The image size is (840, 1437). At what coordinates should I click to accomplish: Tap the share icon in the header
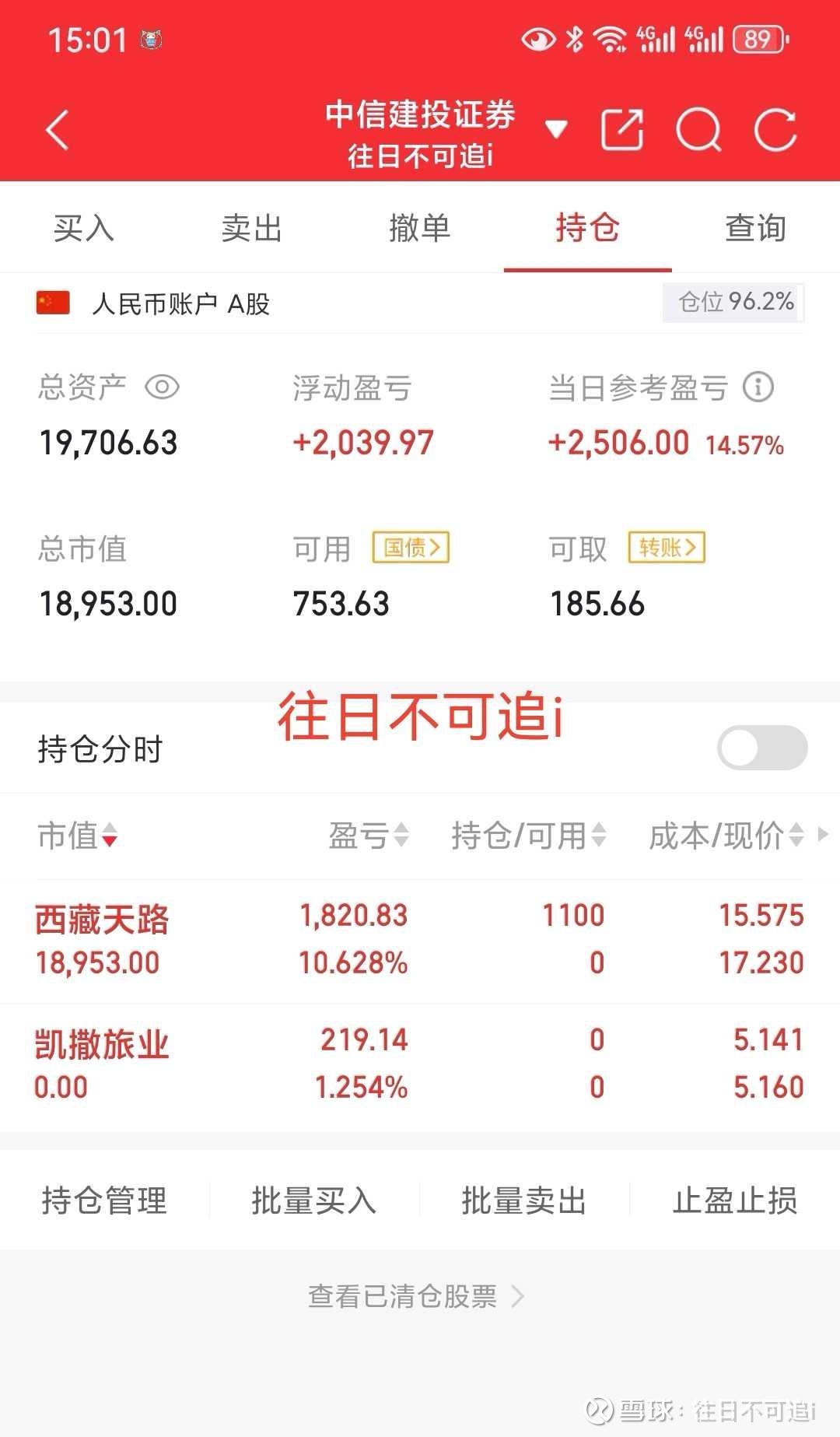[622, 129]
